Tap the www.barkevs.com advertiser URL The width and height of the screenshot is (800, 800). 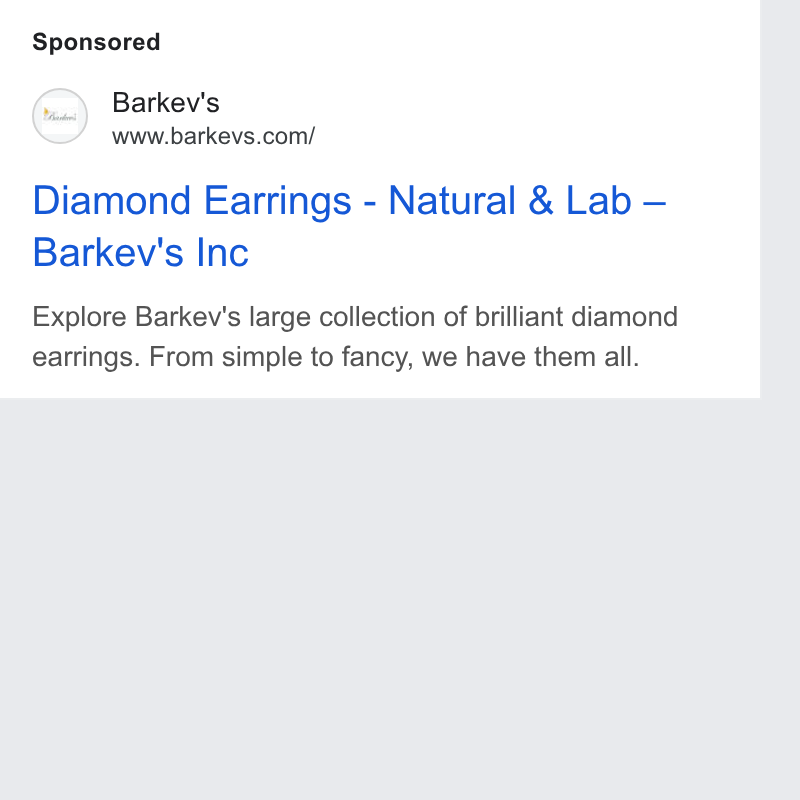click(213, 136)
